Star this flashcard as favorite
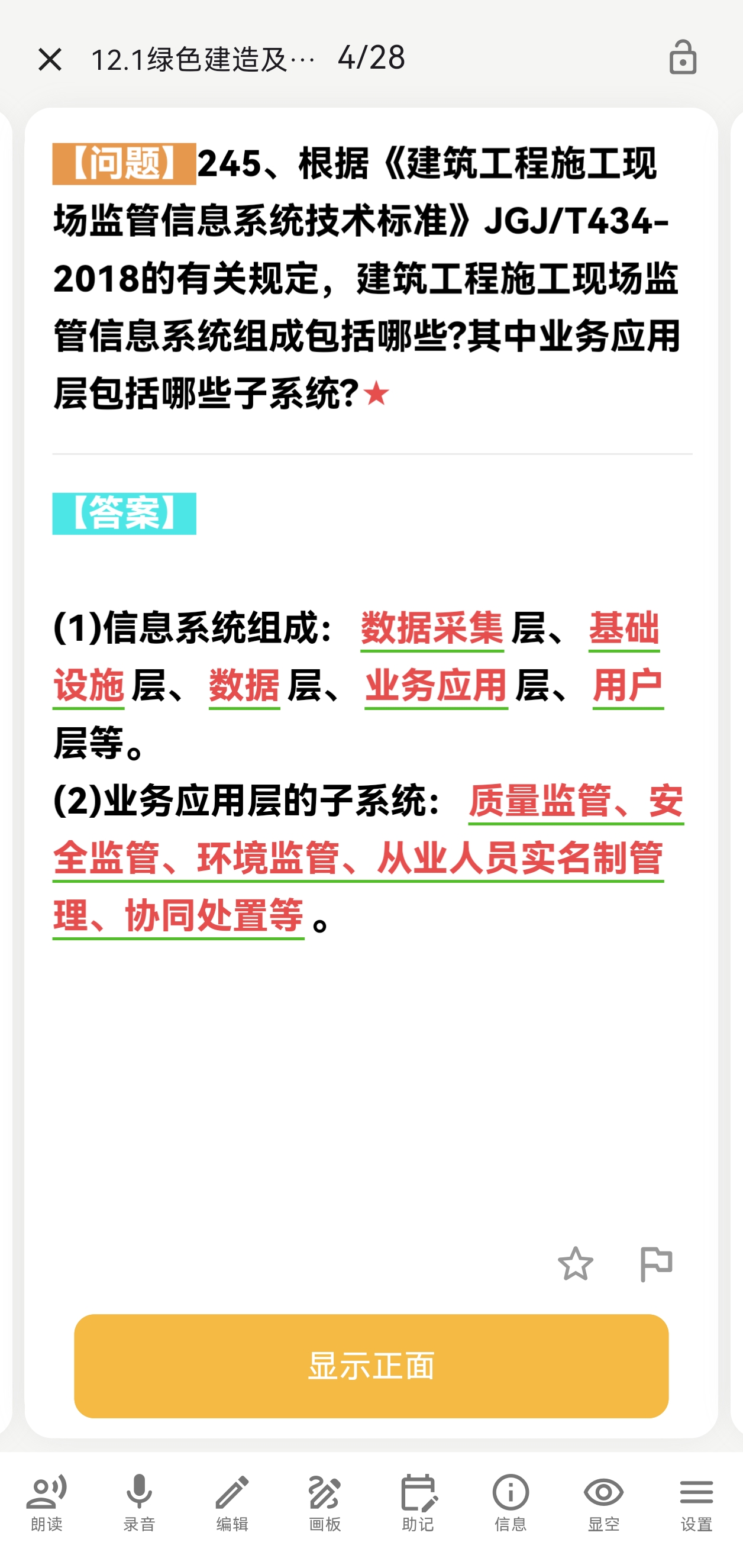 pos(575,1264)
